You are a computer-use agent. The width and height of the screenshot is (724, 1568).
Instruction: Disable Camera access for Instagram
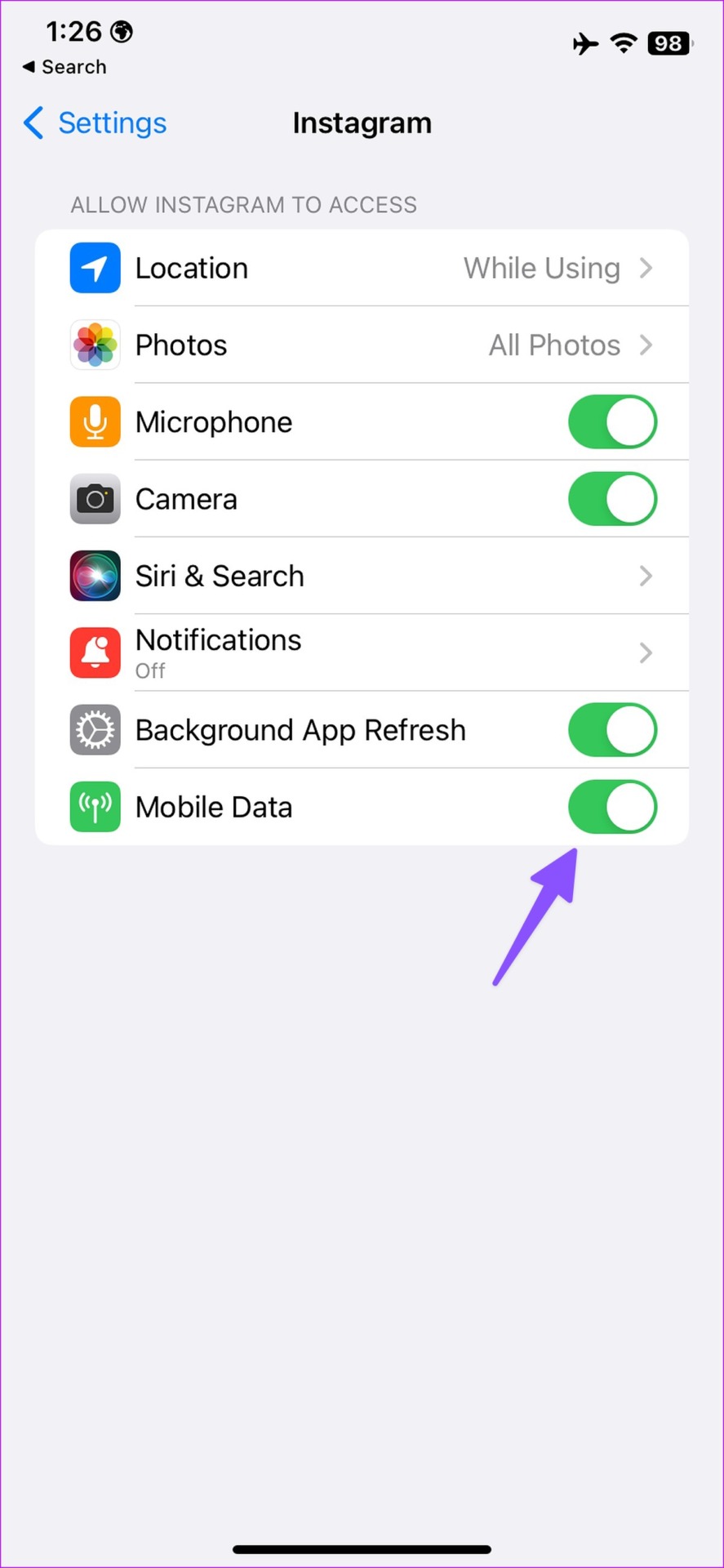612,499
